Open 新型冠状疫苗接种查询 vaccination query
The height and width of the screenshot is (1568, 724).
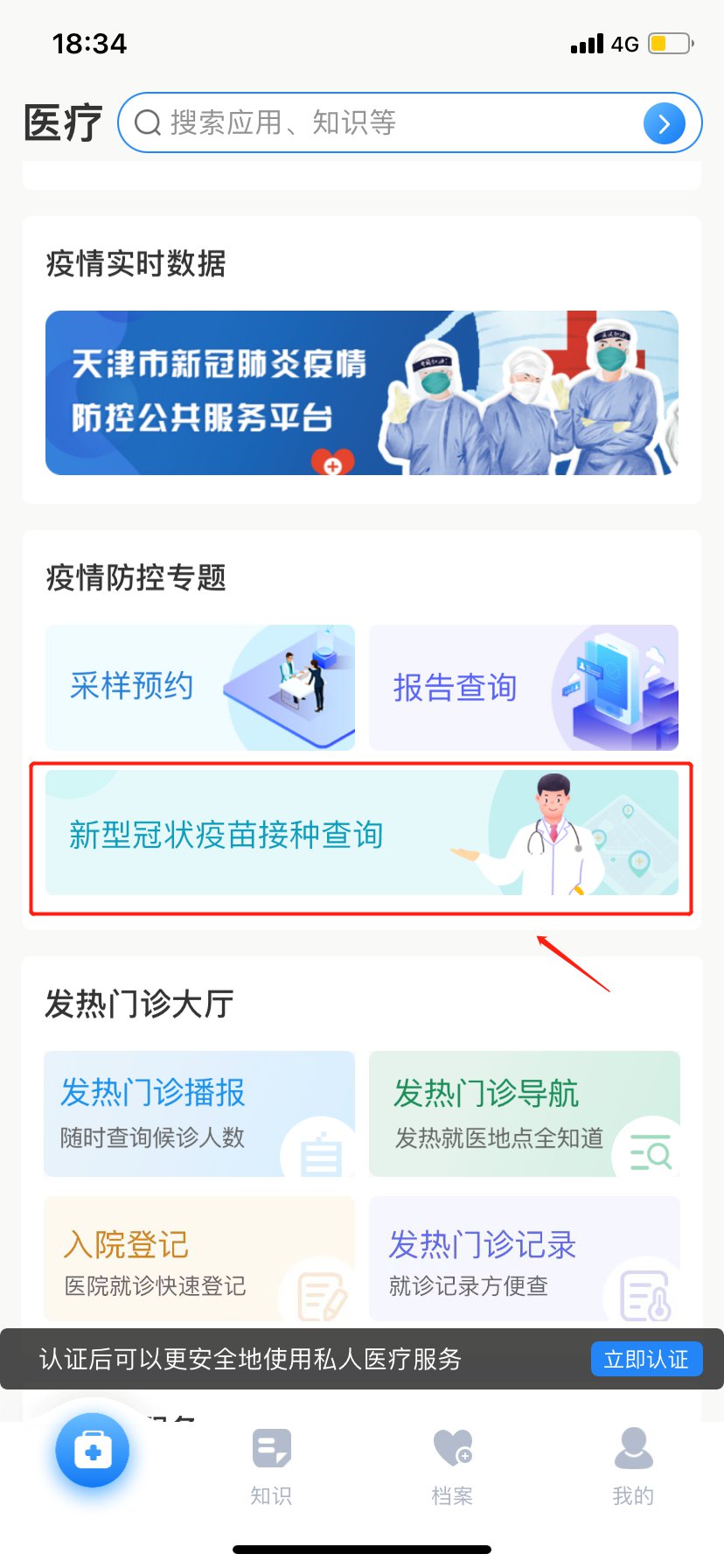[x=361, y=834]
